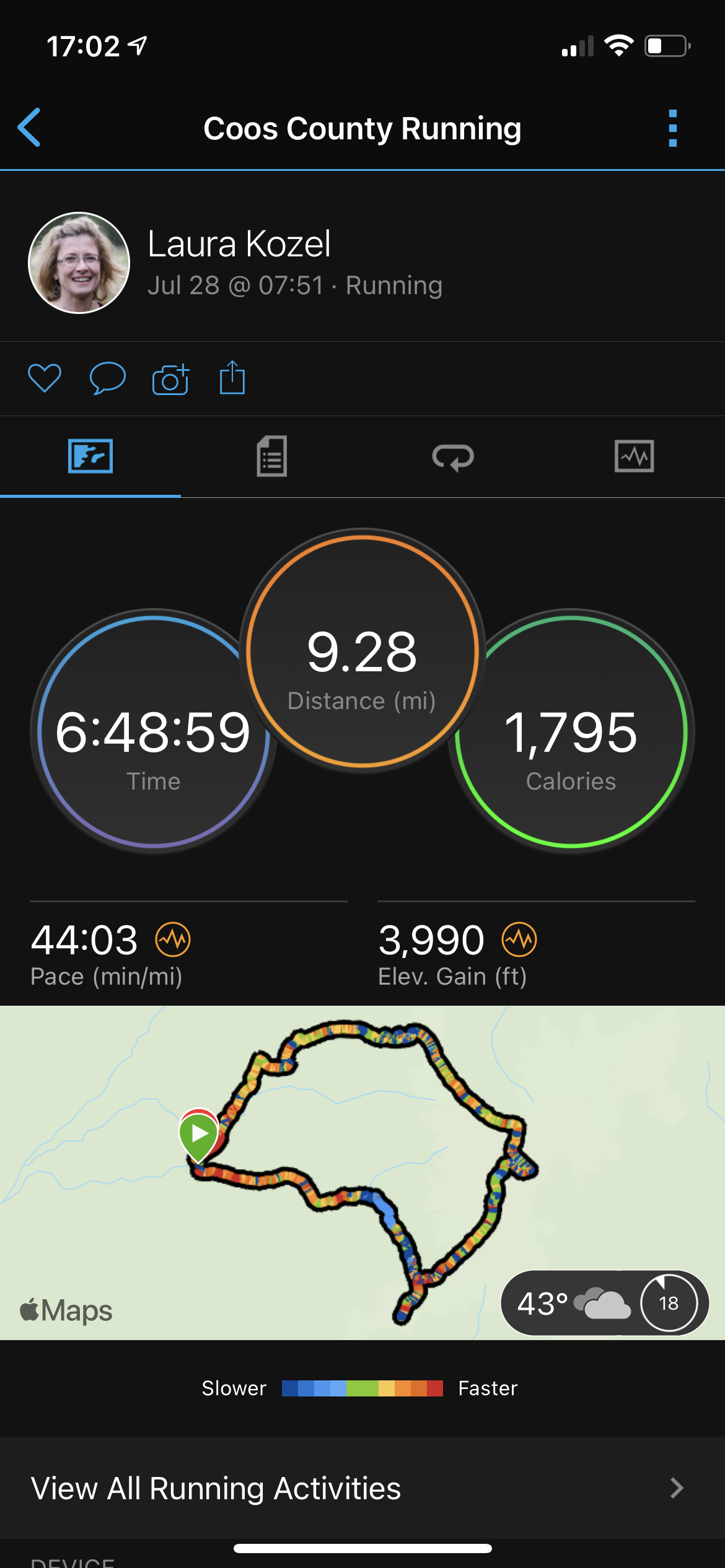Open Laura Kozel's profile picture

click(x=79, y=263)
